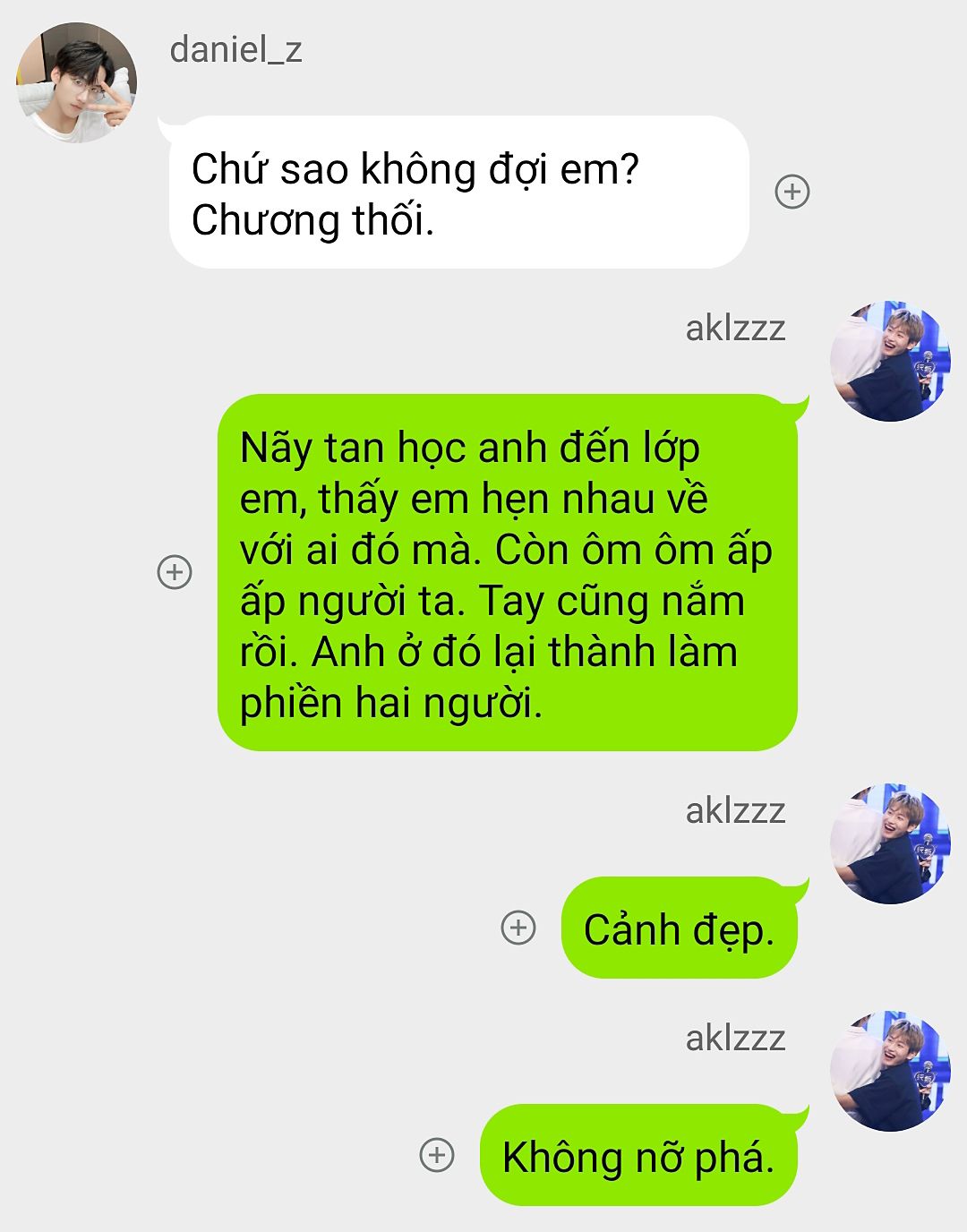Image resolution: width=967 pixels, height=1232 pixels.
Task: Tap plus icon next to "Cảnh đẹp."
Action: 518,928
